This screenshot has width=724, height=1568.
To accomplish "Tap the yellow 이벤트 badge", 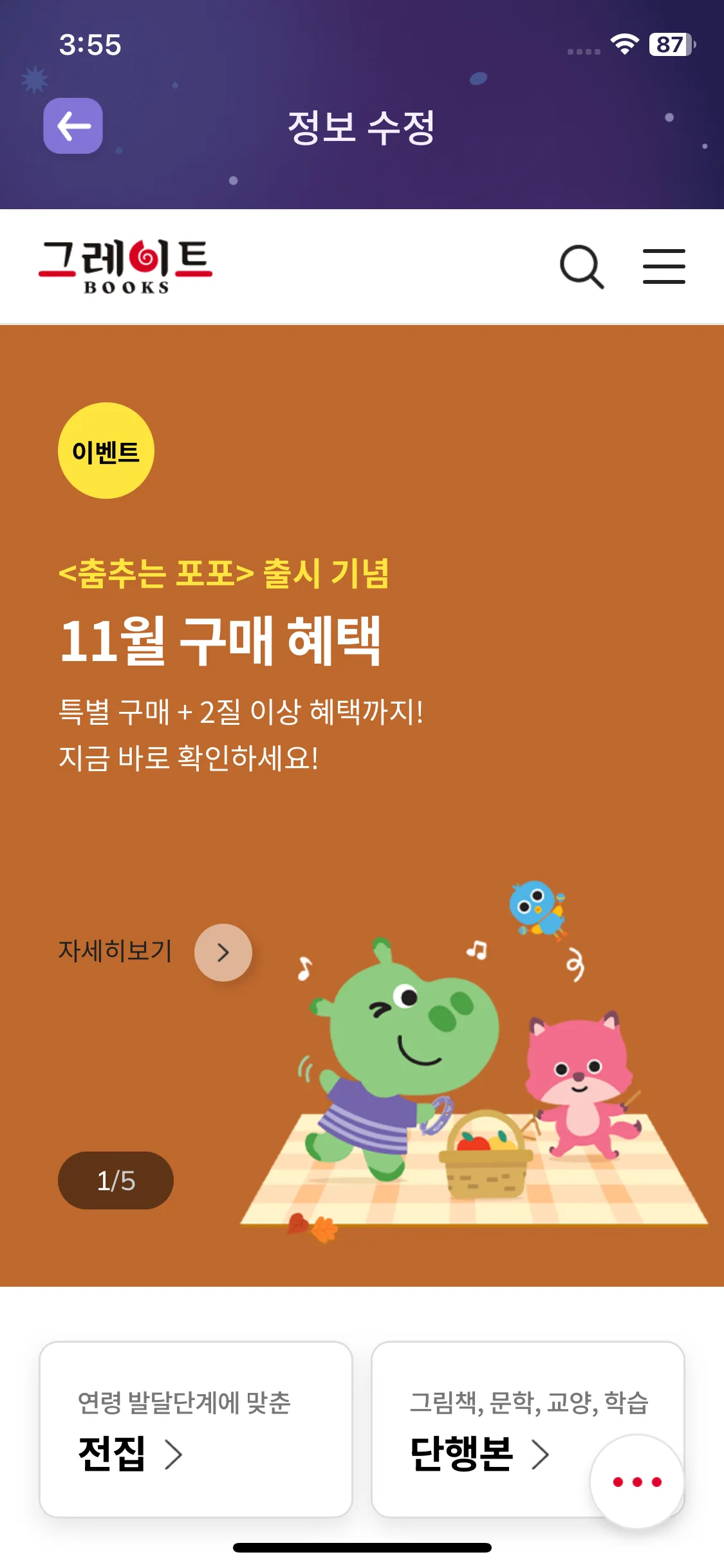I will (107, 451).
